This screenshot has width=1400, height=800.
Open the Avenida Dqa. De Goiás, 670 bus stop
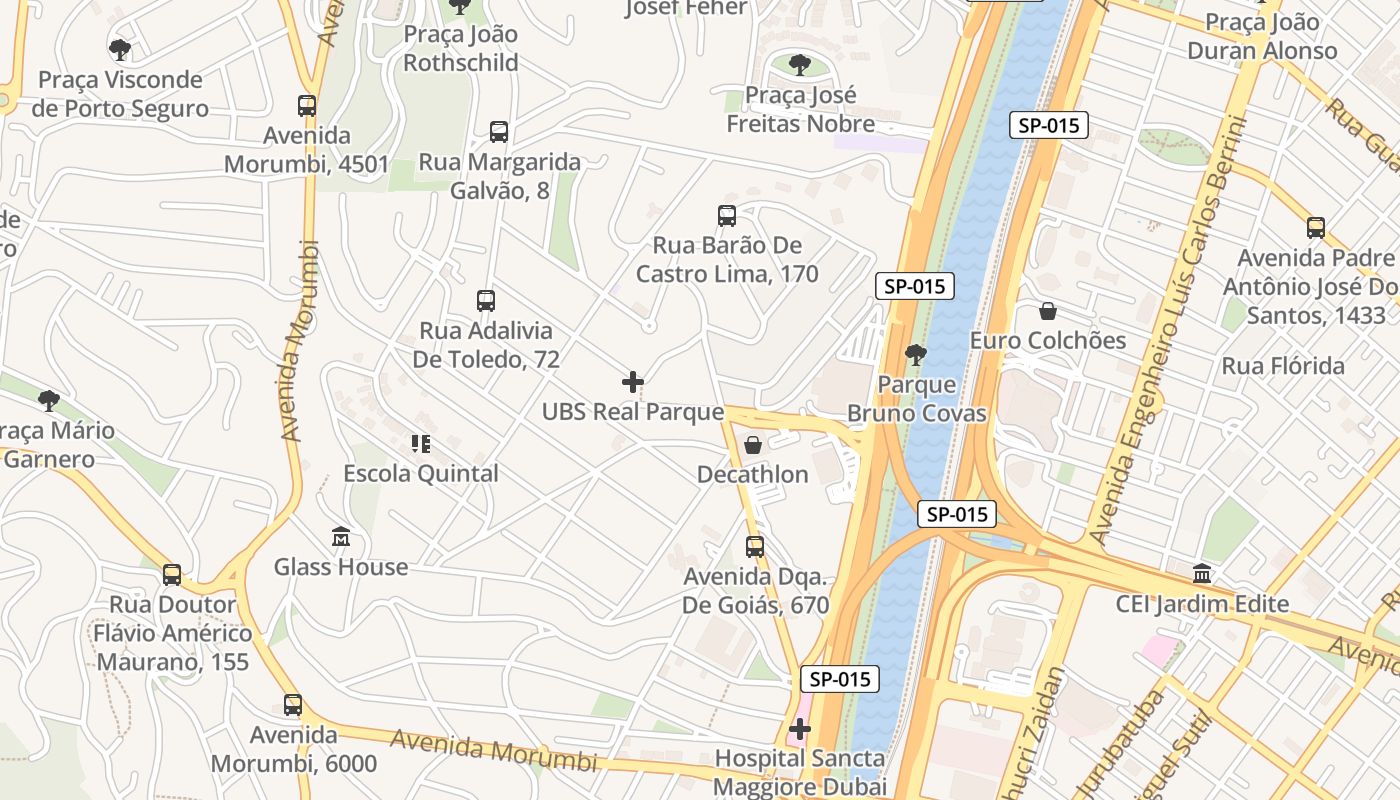click(x=755, y=547)
